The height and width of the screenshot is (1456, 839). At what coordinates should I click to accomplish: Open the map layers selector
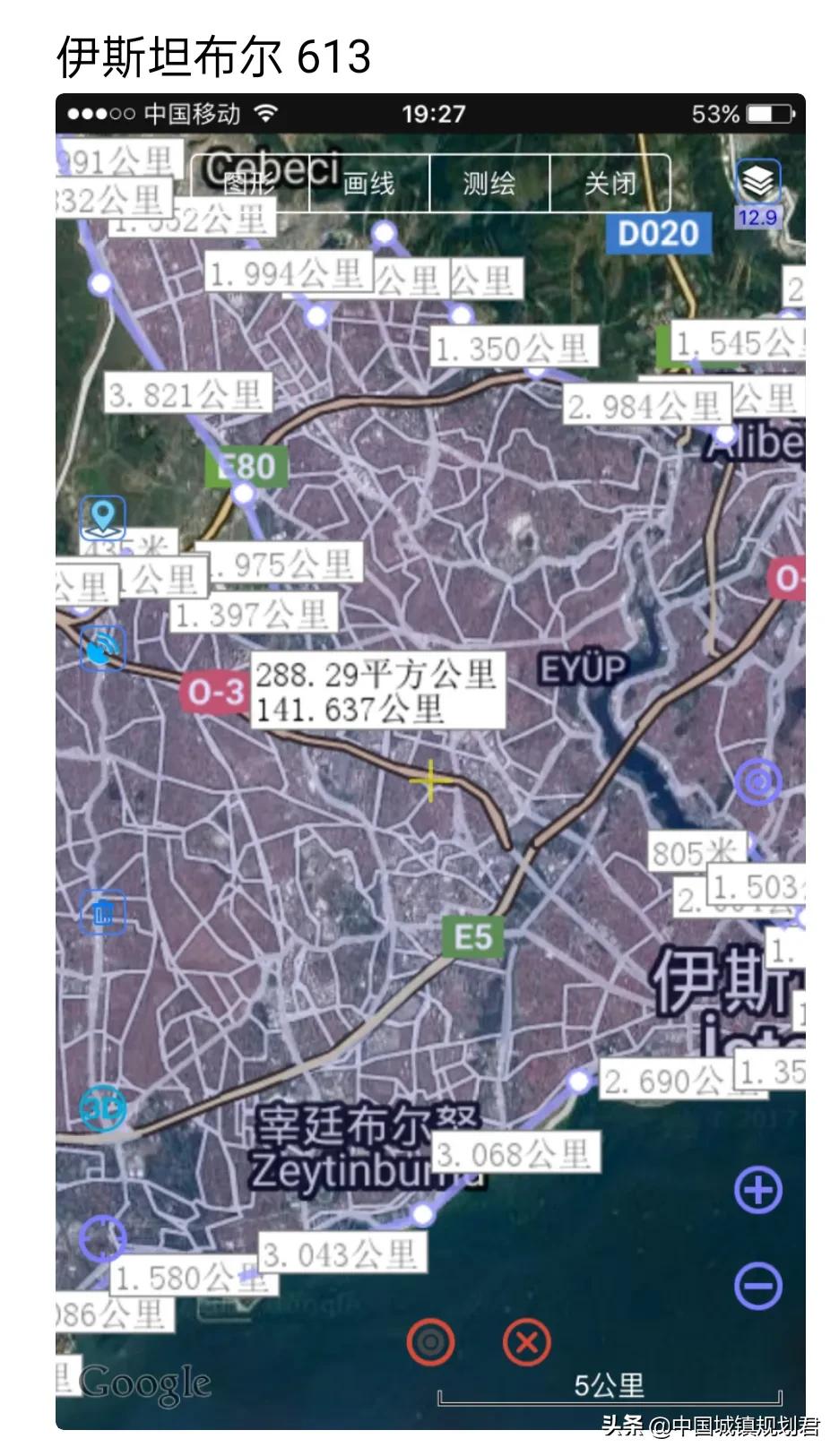[757, 181]
